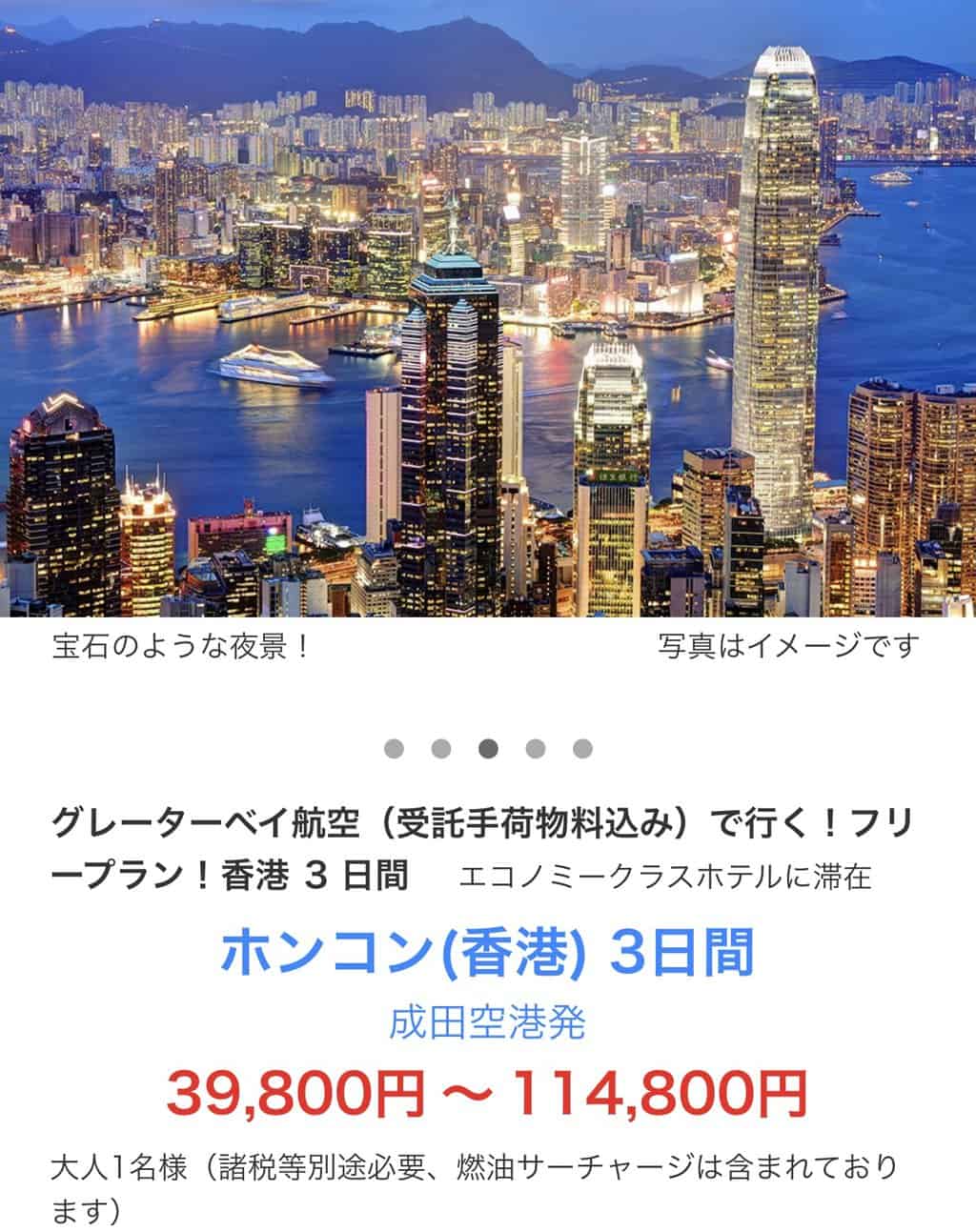Go to the fourth carousel indicator dot
This screenshot has width=976, height=1232.
pos(536,749)
